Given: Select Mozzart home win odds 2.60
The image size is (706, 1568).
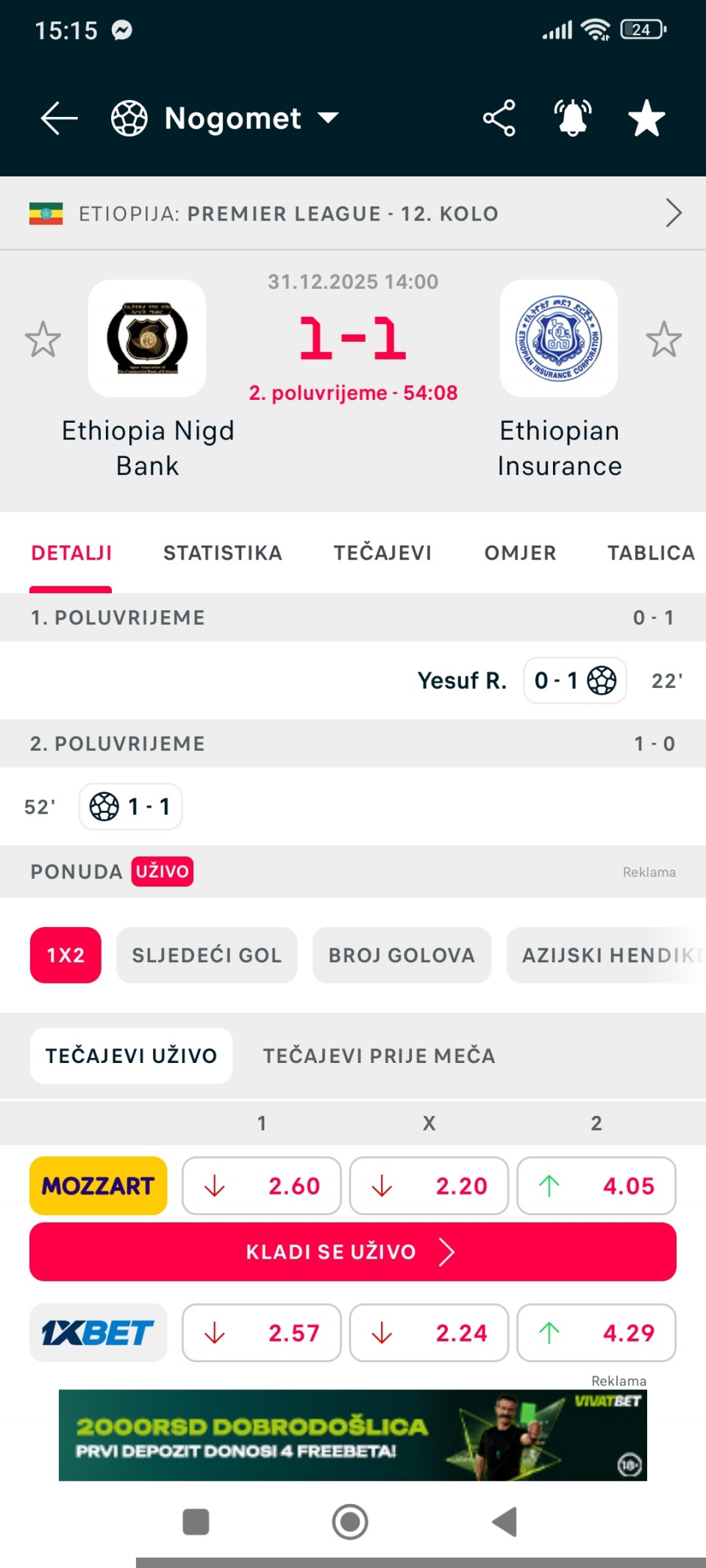Looking at the screenshot, I should [262, 1186].
